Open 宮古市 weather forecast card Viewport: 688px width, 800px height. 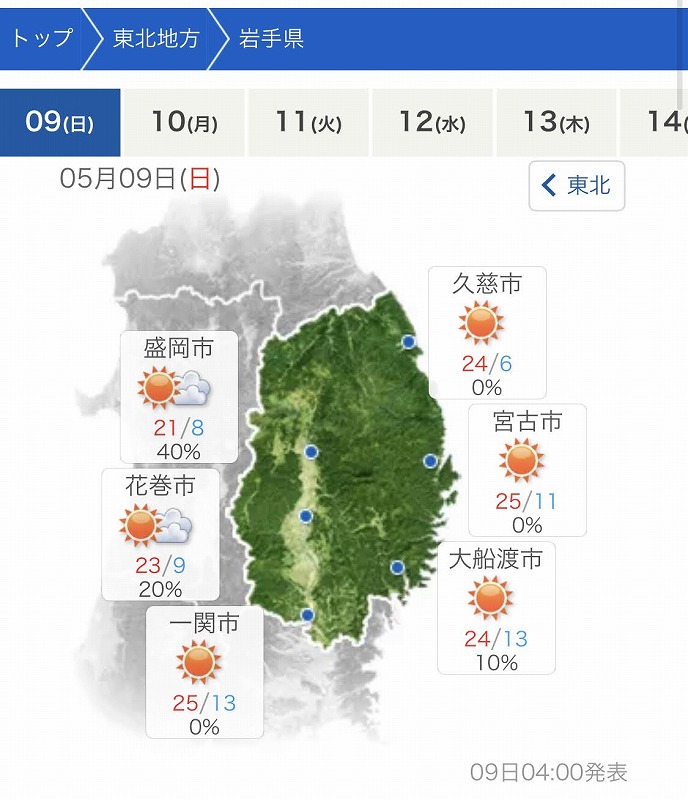pos(527,470)
